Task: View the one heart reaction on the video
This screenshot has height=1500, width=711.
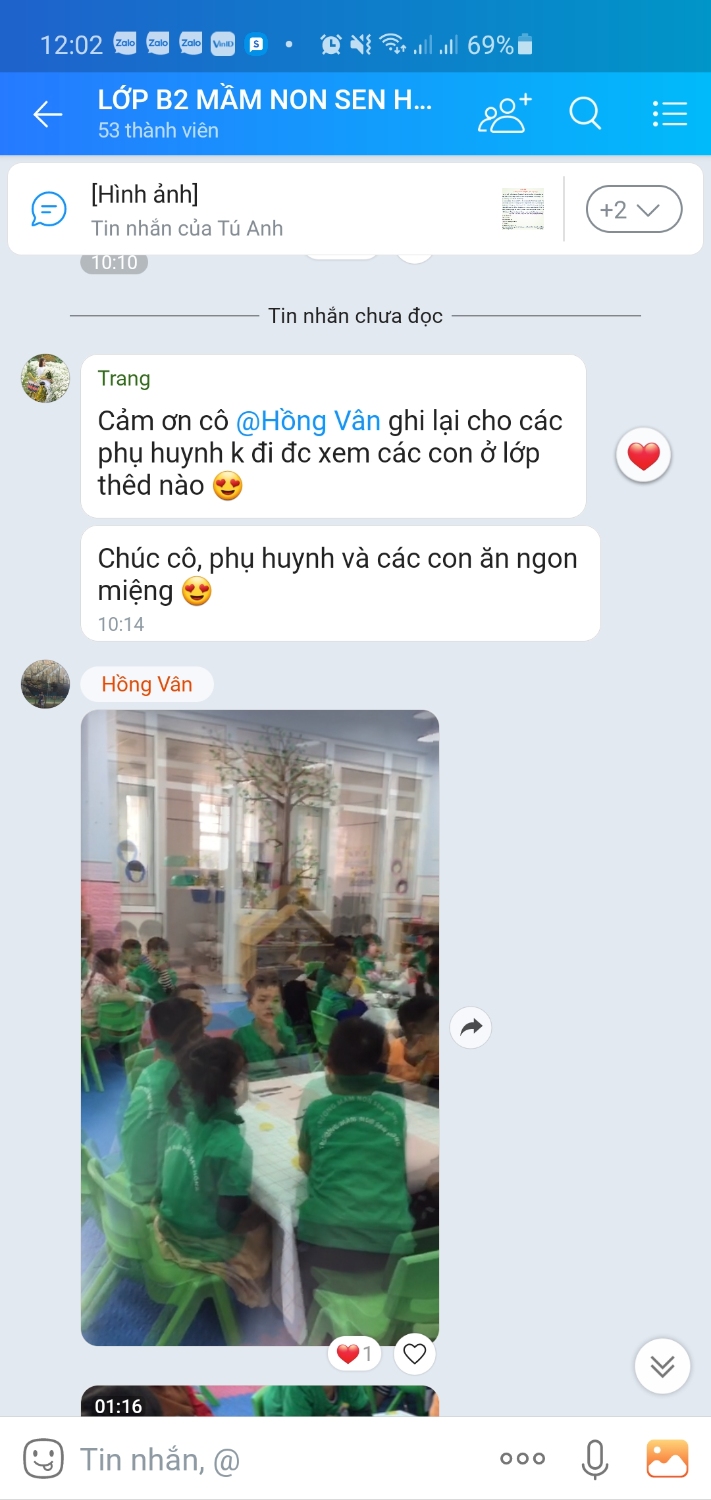Action: 354,1354
